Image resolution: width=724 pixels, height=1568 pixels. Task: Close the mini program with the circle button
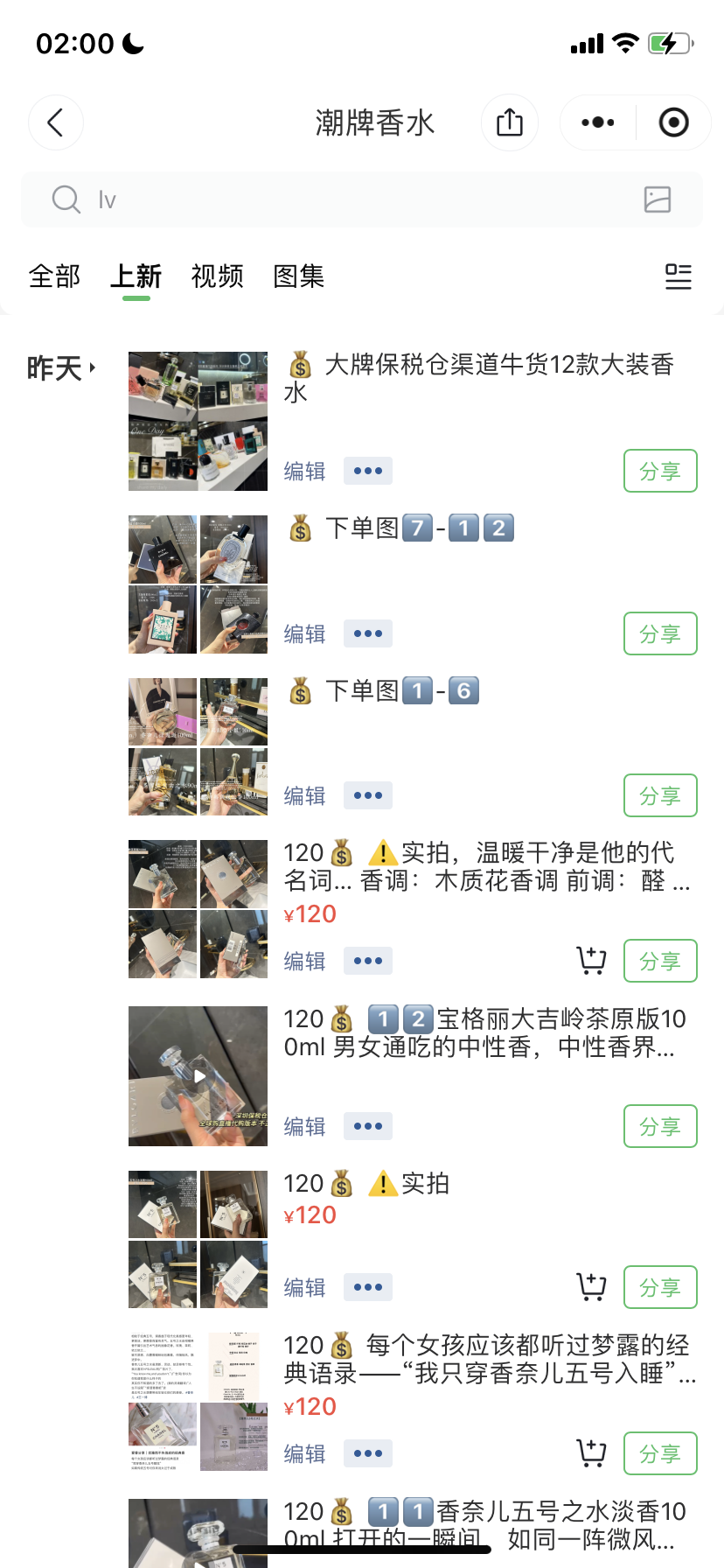[x=673, y=122]
